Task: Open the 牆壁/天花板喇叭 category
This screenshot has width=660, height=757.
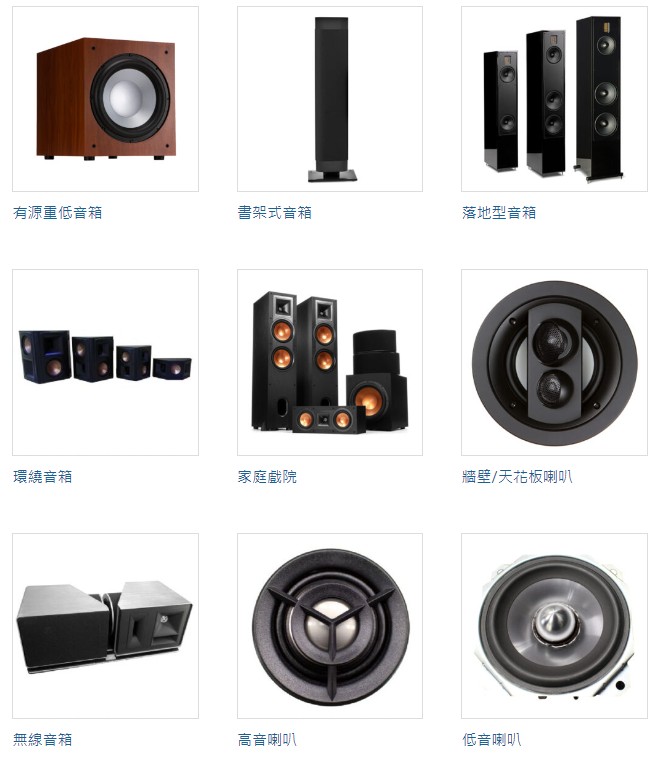Action: pyautogui.click(x=553, y=362)
